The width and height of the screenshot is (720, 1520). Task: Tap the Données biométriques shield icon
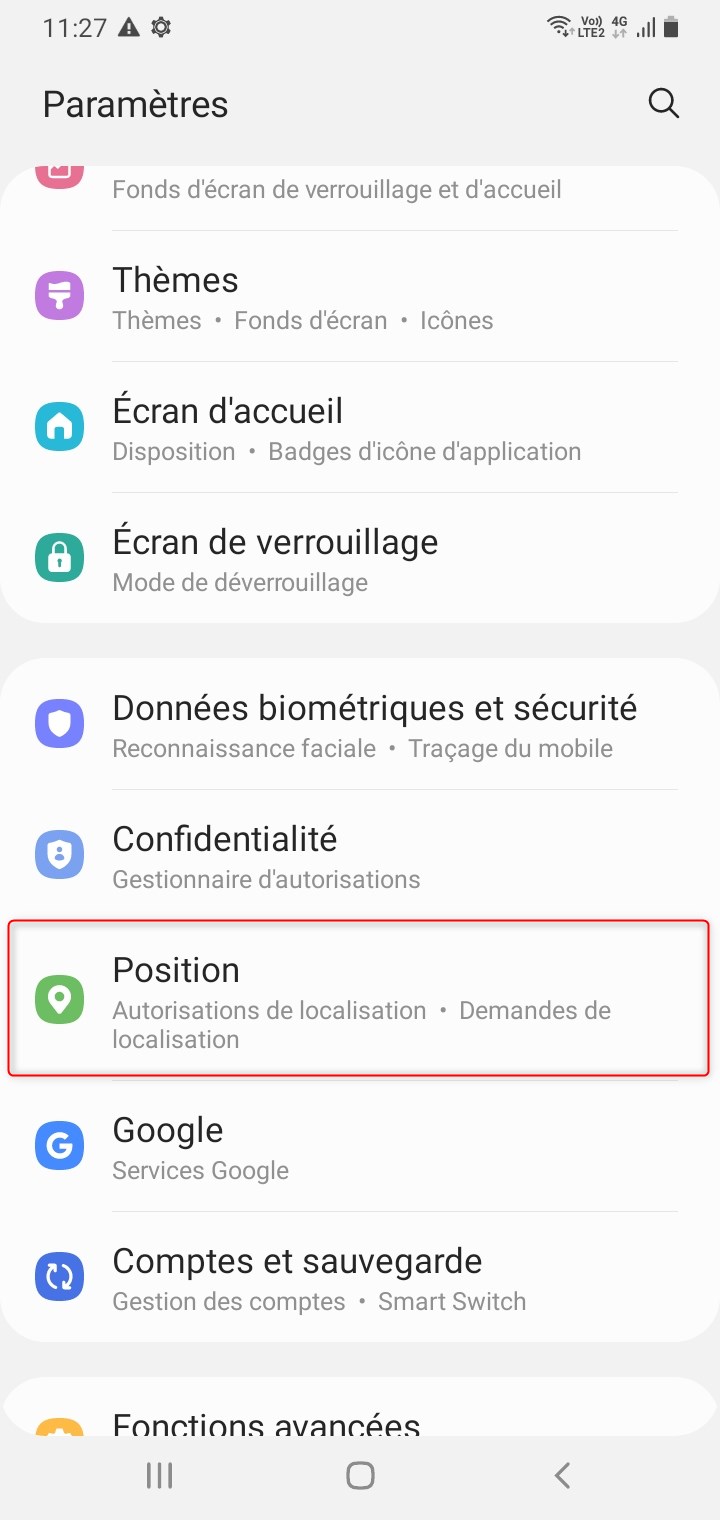pos(59,722)
